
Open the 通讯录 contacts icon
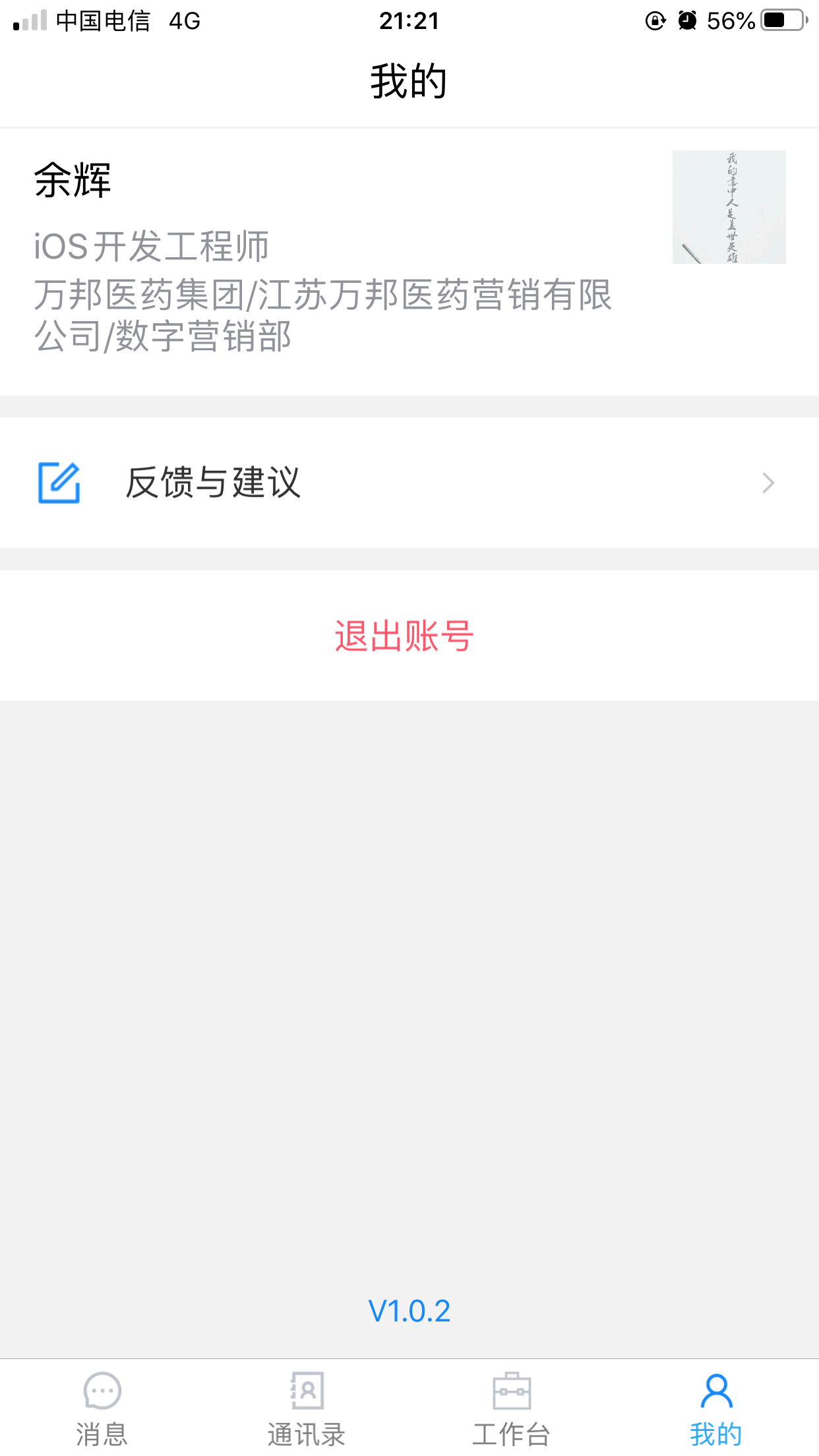[x=307, y=1389]
